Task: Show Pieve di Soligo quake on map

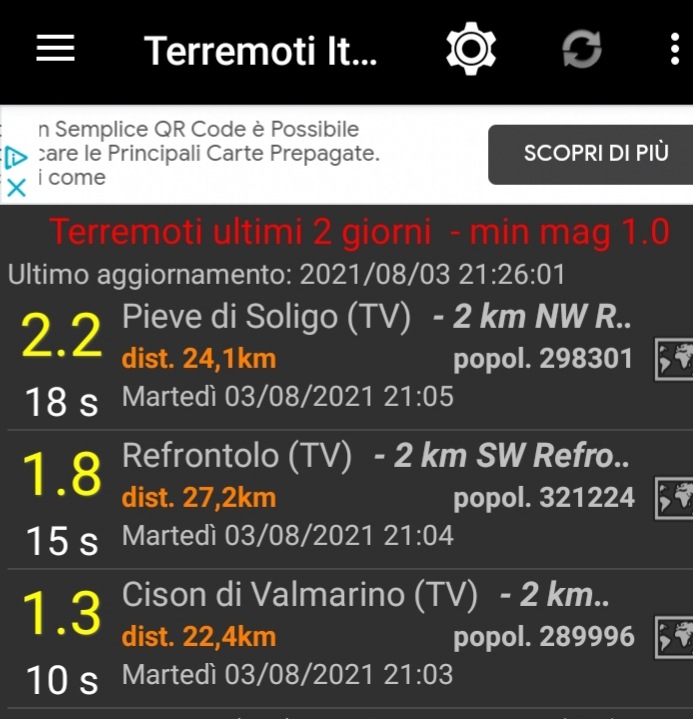Action: click(x=672, y=359)
